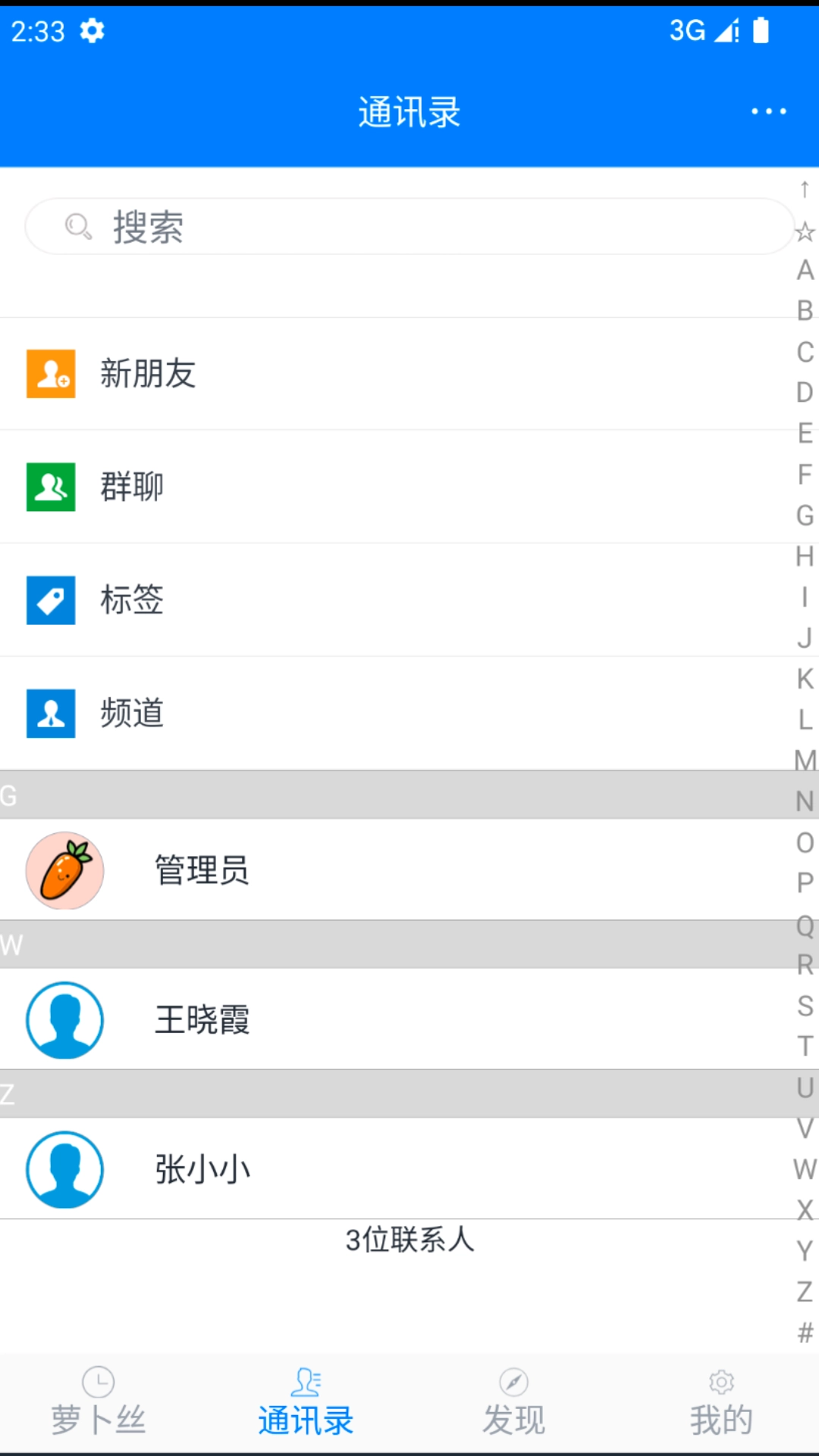Tap the settings gear in status bar

92,30
